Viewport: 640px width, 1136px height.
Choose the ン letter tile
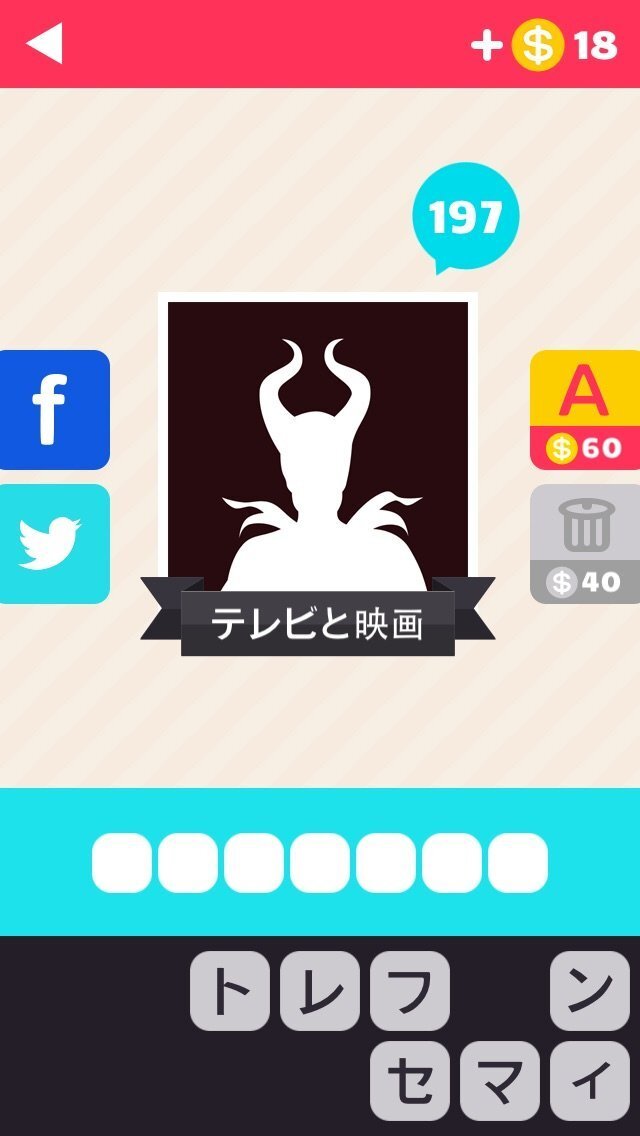[x=590, y=990]
